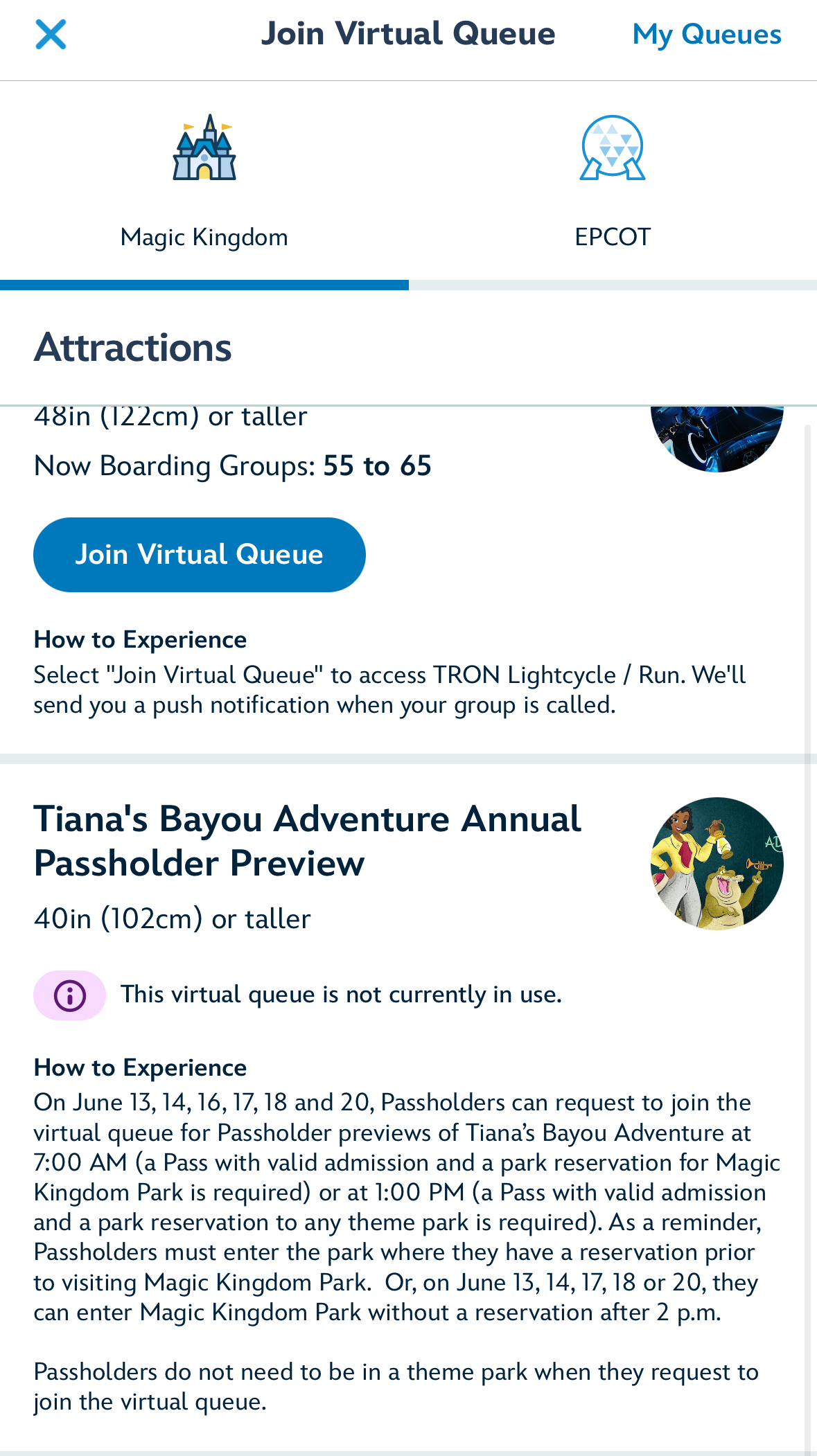Image resolution: width=817 pixels, height=1456 pixels.
Task: Open info icon for unavailable virtual queue
Action: point(70,995)
